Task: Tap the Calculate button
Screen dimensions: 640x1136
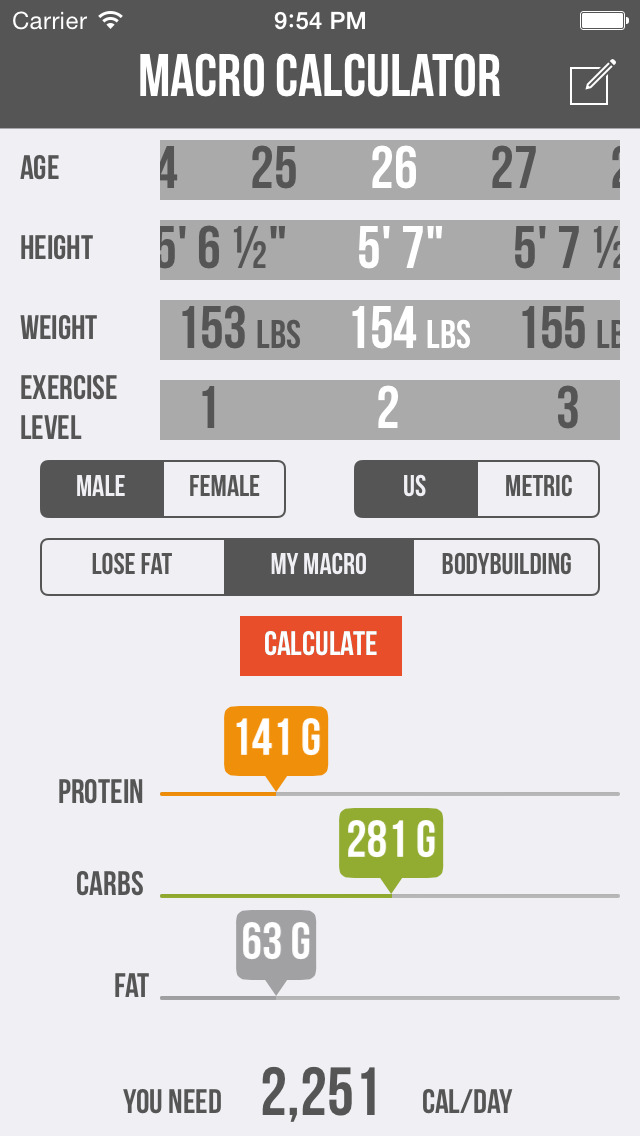Action: point(320,646)
